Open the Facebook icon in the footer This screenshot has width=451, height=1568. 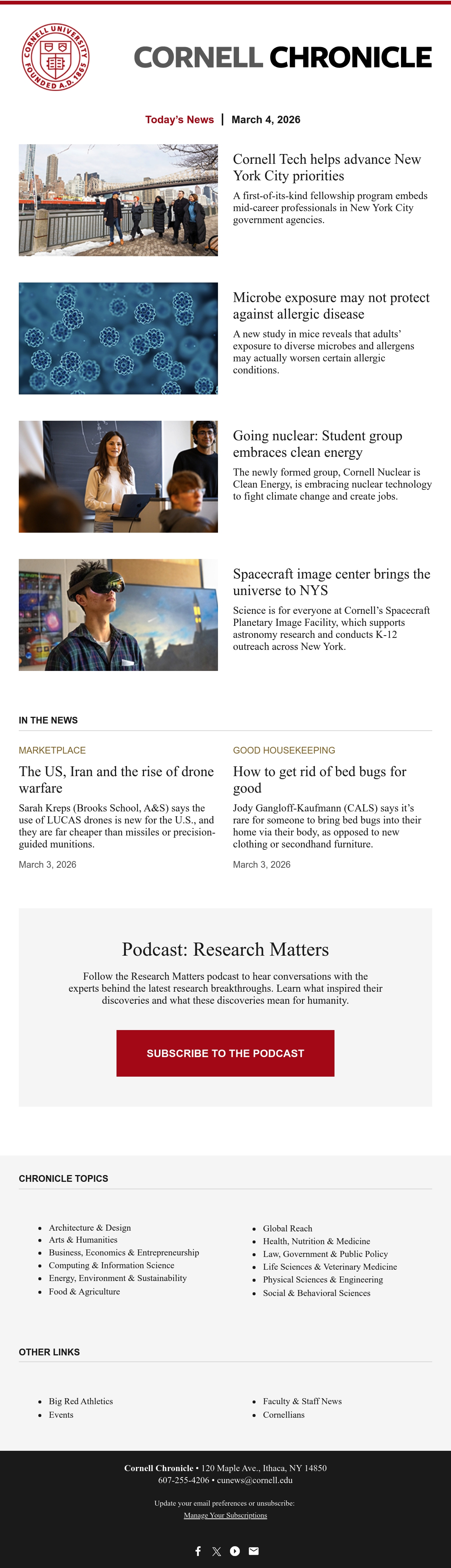pyautogui.click(x=198, y=1551)
